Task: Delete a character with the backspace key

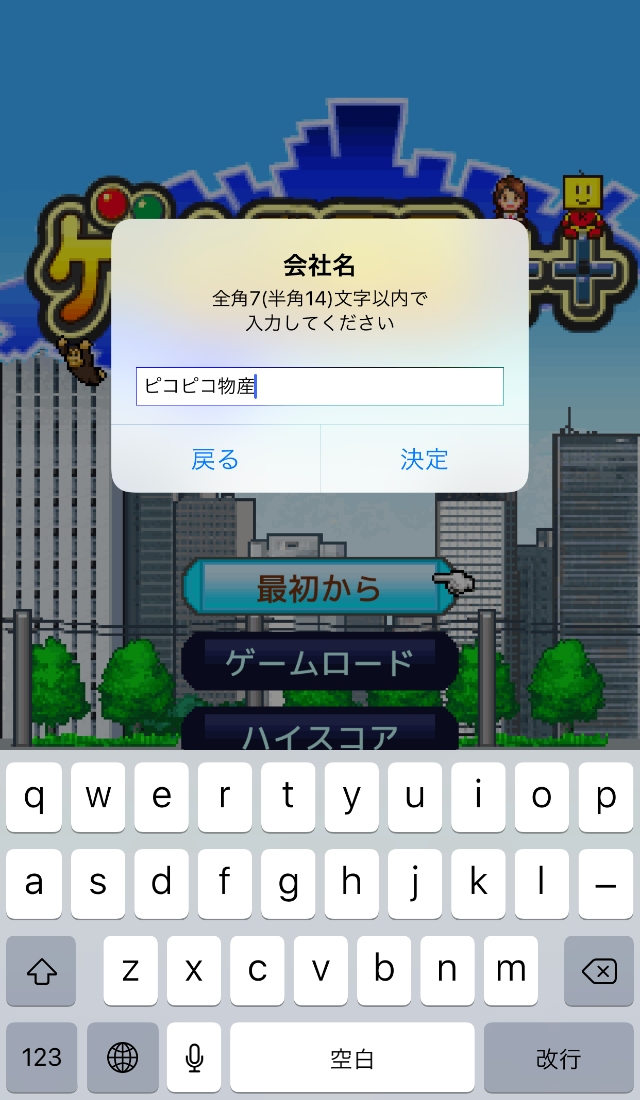Action: [x=598, y=971]
